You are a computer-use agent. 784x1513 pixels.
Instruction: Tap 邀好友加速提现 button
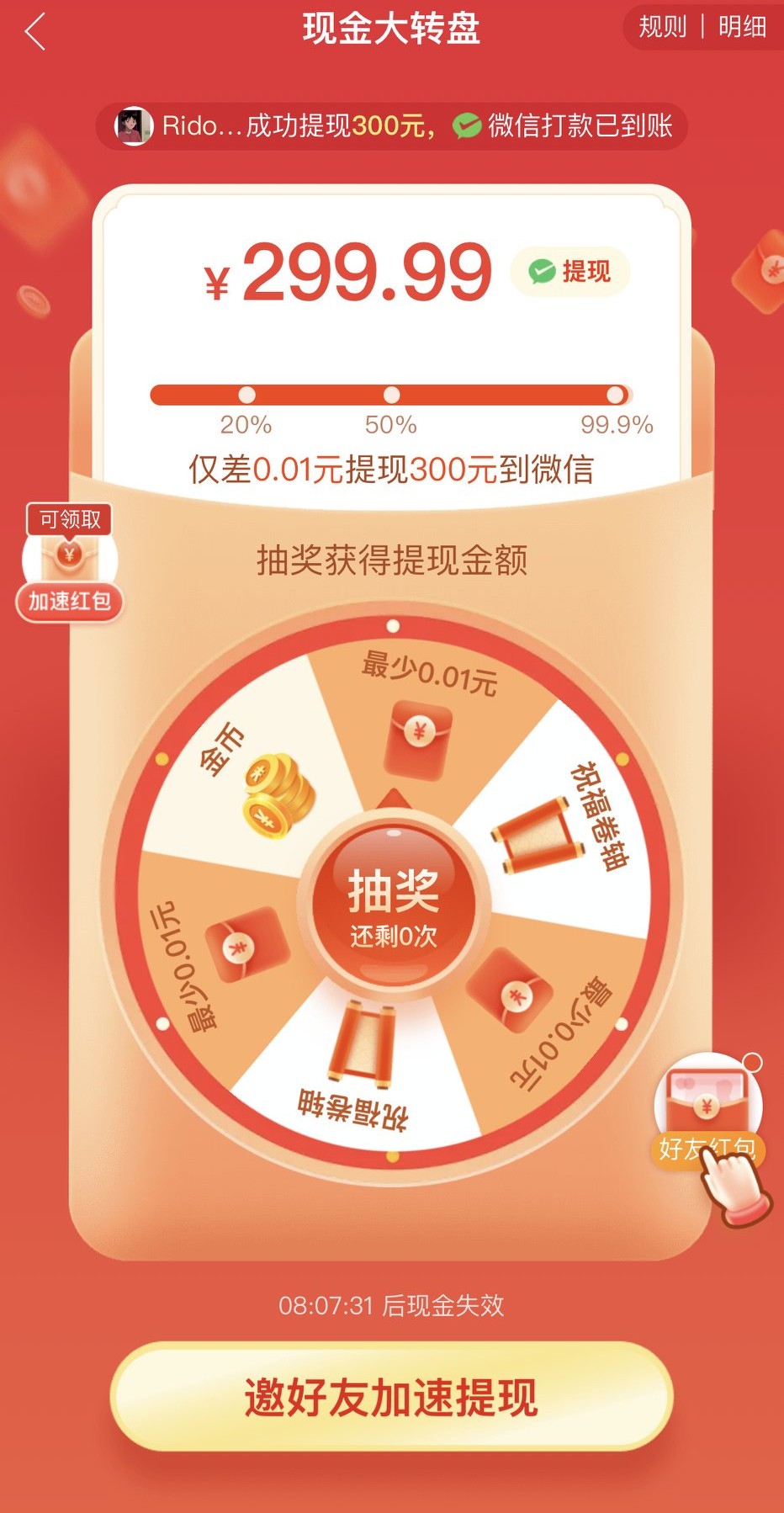click(392, 1397)
